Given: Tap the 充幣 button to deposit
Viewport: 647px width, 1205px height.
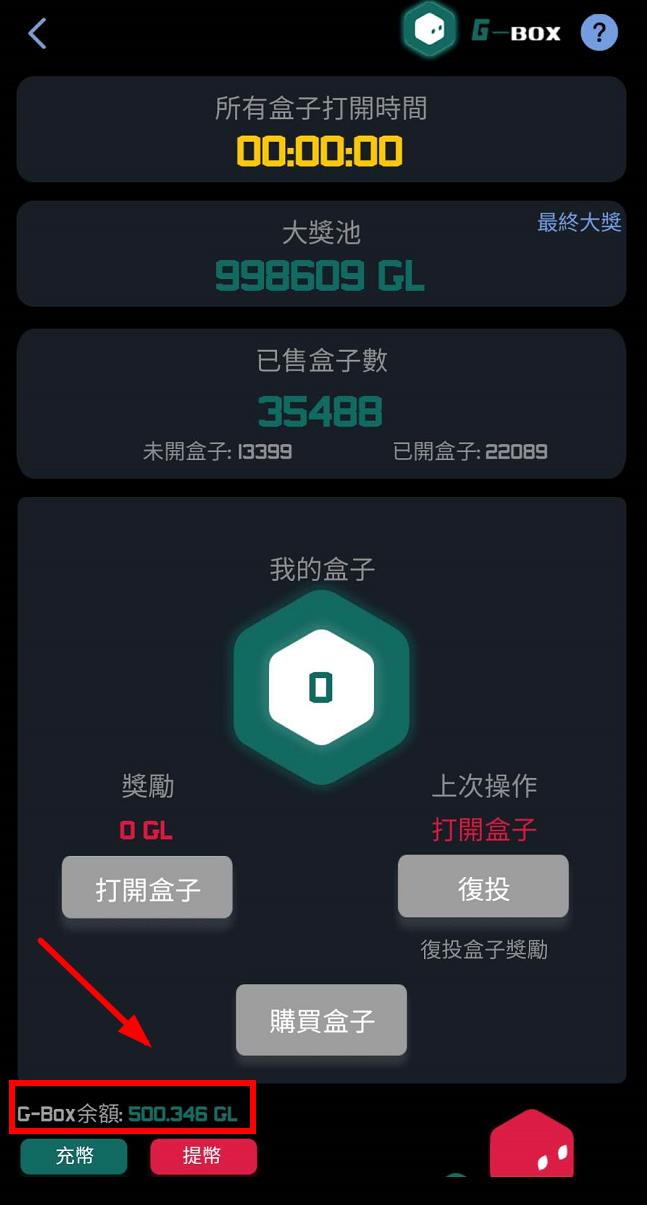Looking at the screenshot, I should tap(74, 1156).
